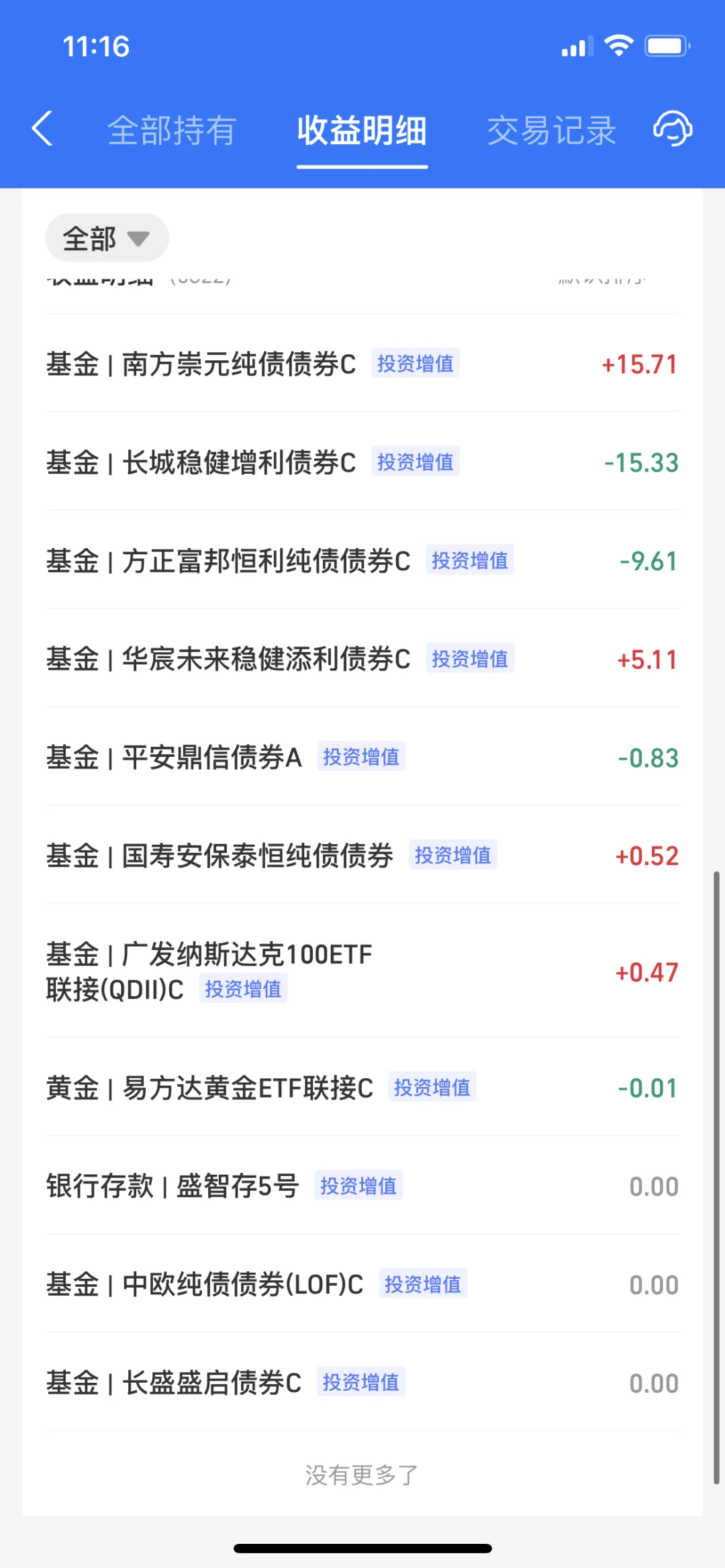Expand the 全部 filter dropdown
Image resolution: width=725 pixels, height=1568 pixels.
point(107,238)
